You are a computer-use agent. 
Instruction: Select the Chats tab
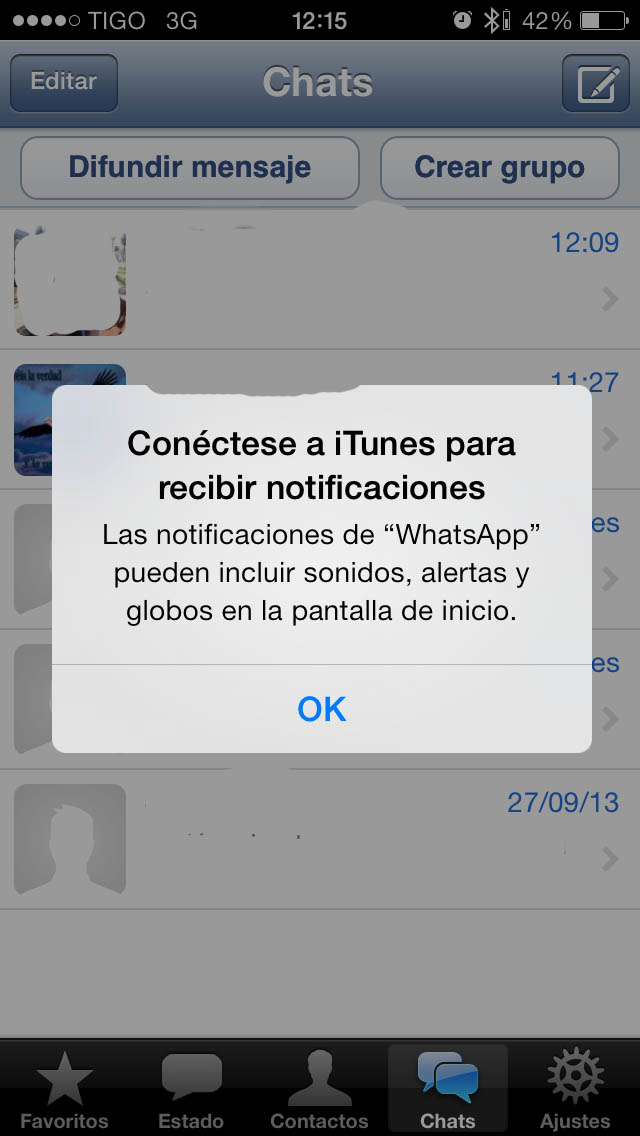click(x=447, y=1090)
